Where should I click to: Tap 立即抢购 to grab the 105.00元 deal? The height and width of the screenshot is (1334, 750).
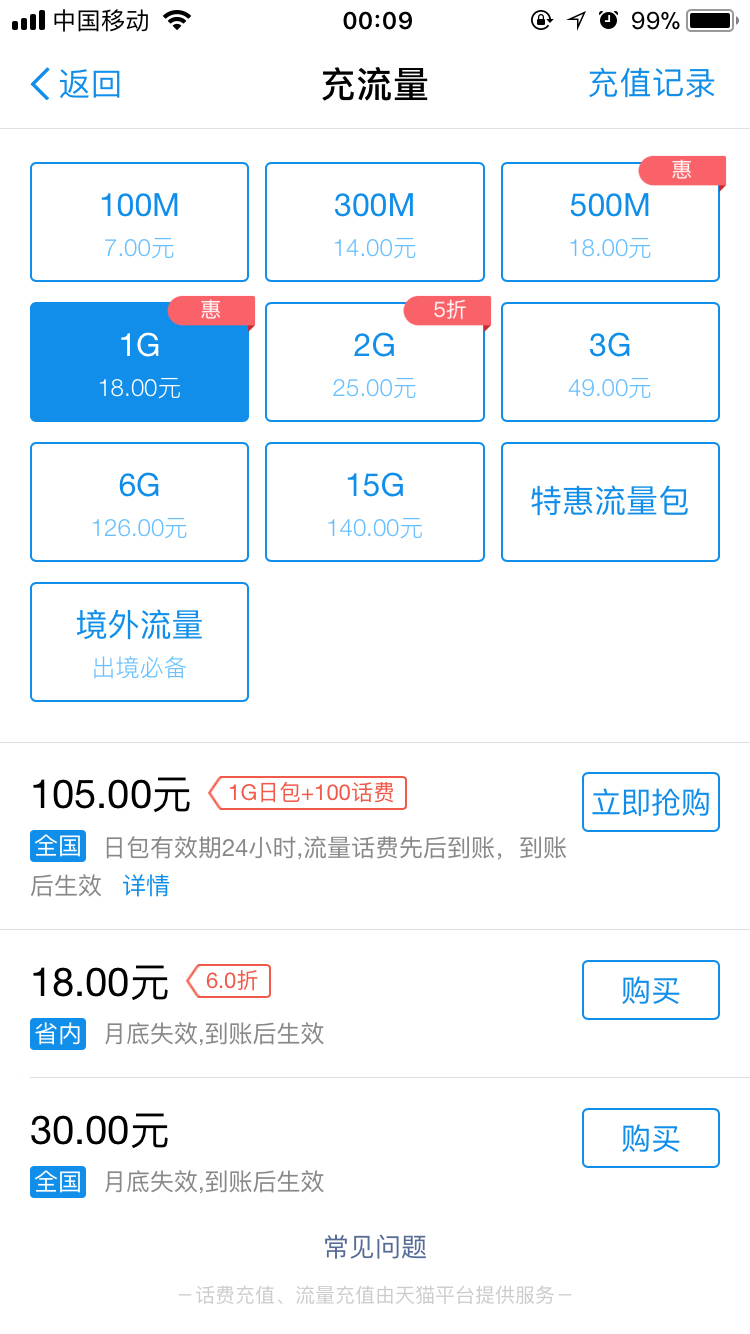click(650, 802)
